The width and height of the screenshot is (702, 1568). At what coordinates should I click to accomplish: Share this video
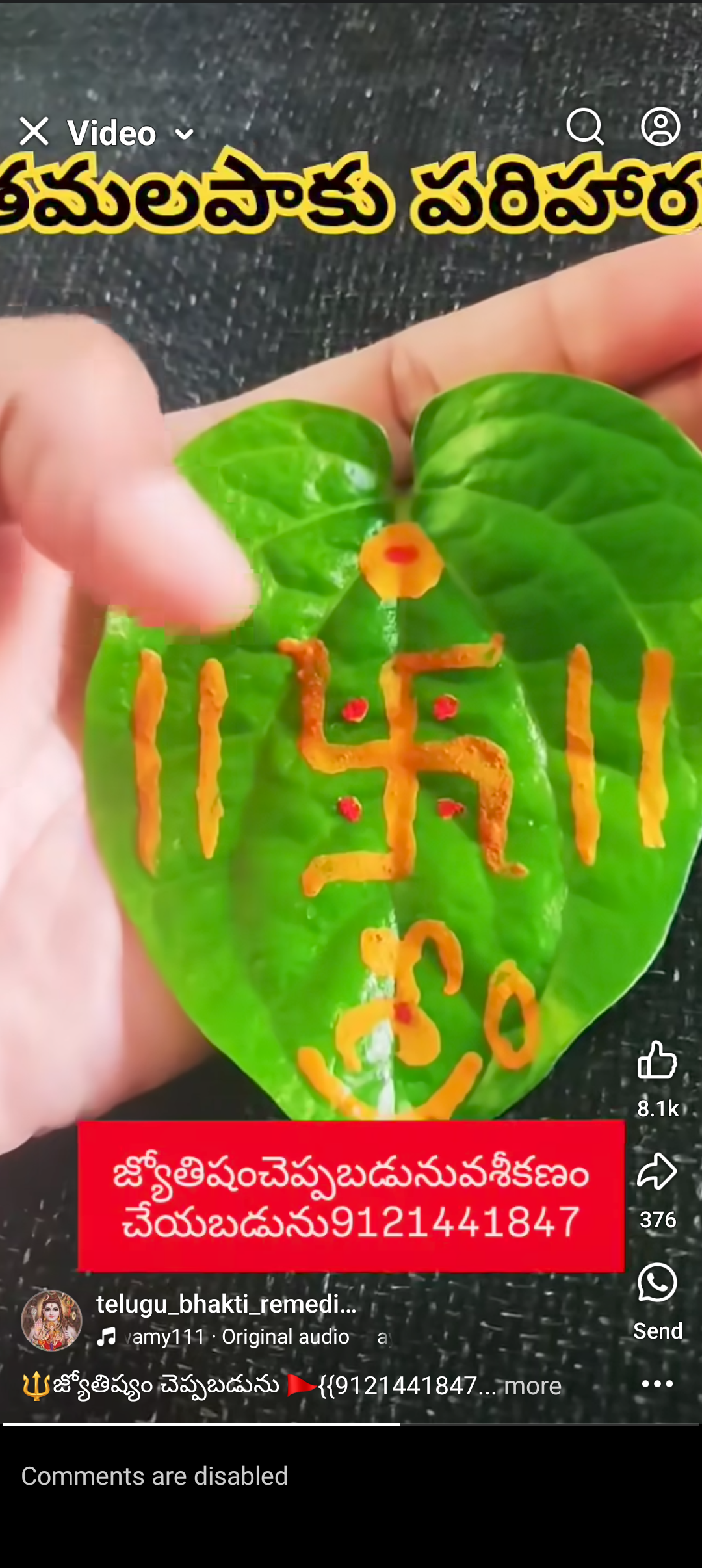(x=657, y=1172)
